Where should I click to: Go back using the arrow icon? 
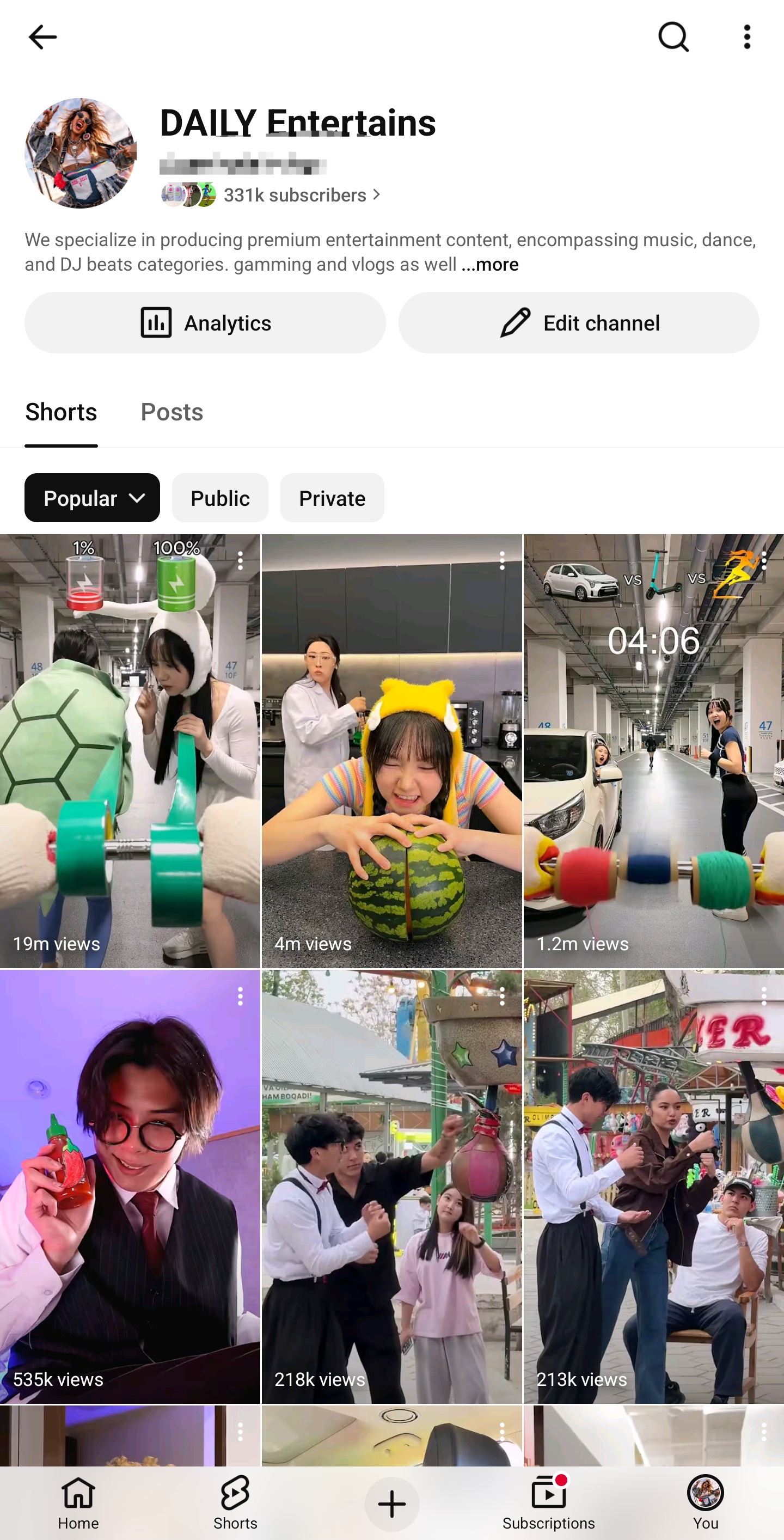point(42,37)
